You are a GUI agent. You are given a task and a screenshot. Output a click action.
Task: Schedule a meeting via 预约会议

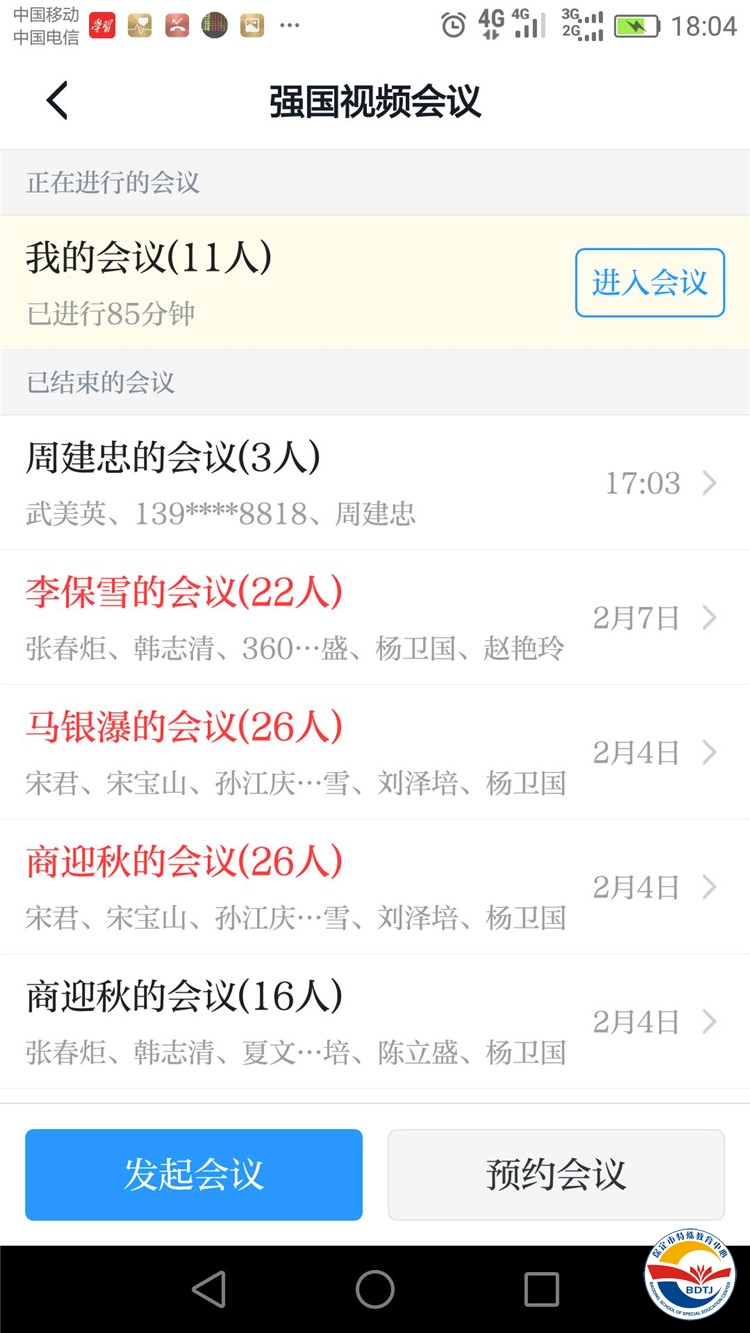point(556,1174)
